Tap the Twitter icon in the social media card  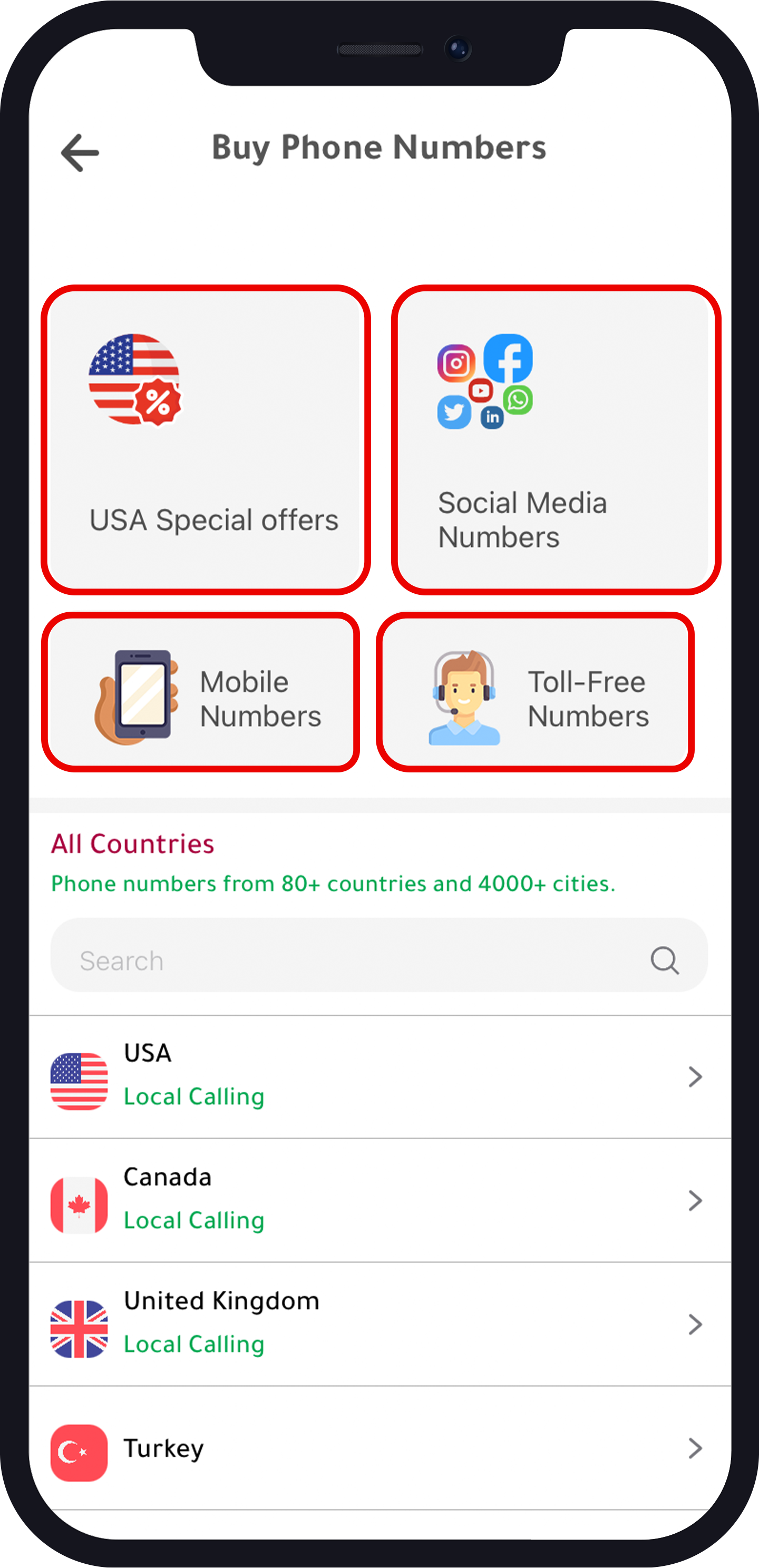coord(453,413)
